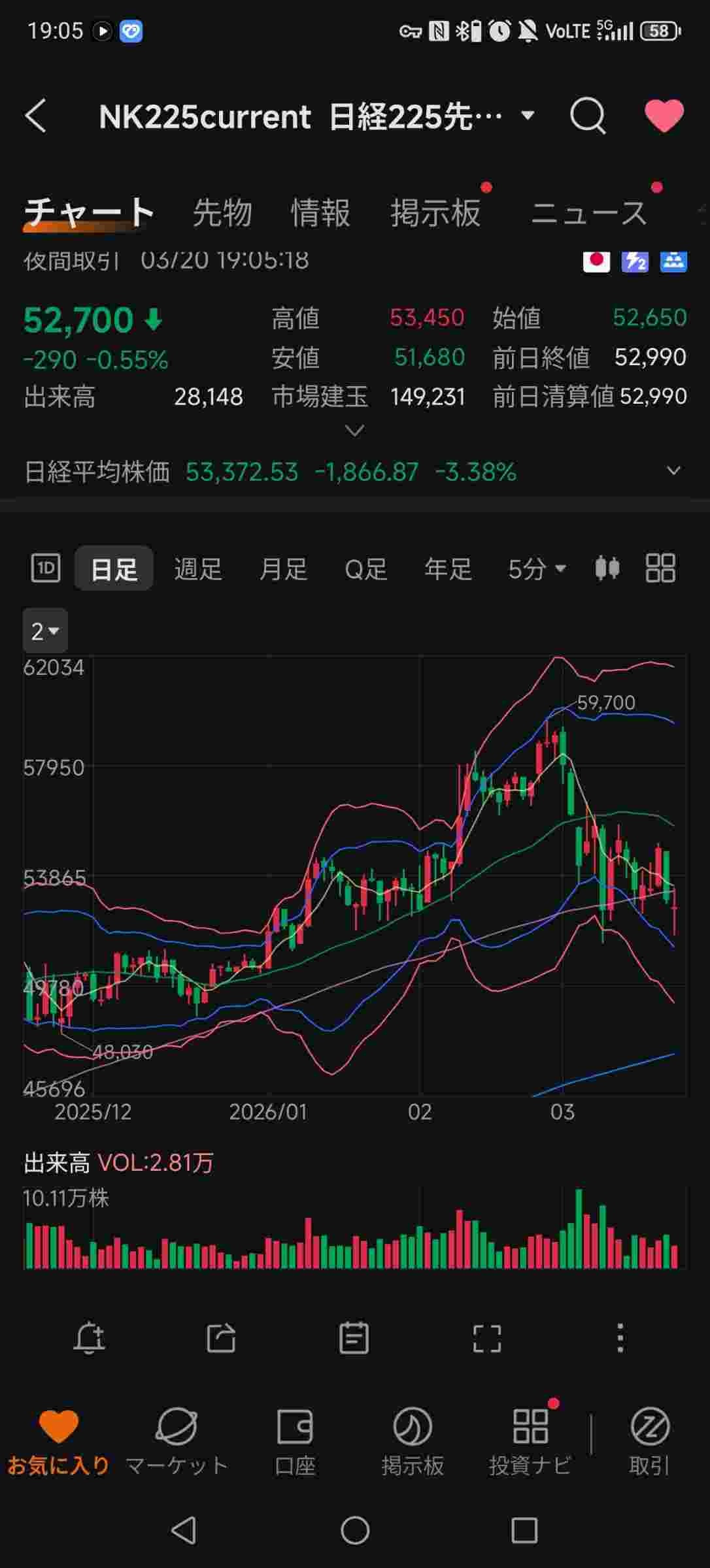The width and height of the screenshot is (710, 1568).
Task: Toggle the favorite heart at top right
Action: 664,116
